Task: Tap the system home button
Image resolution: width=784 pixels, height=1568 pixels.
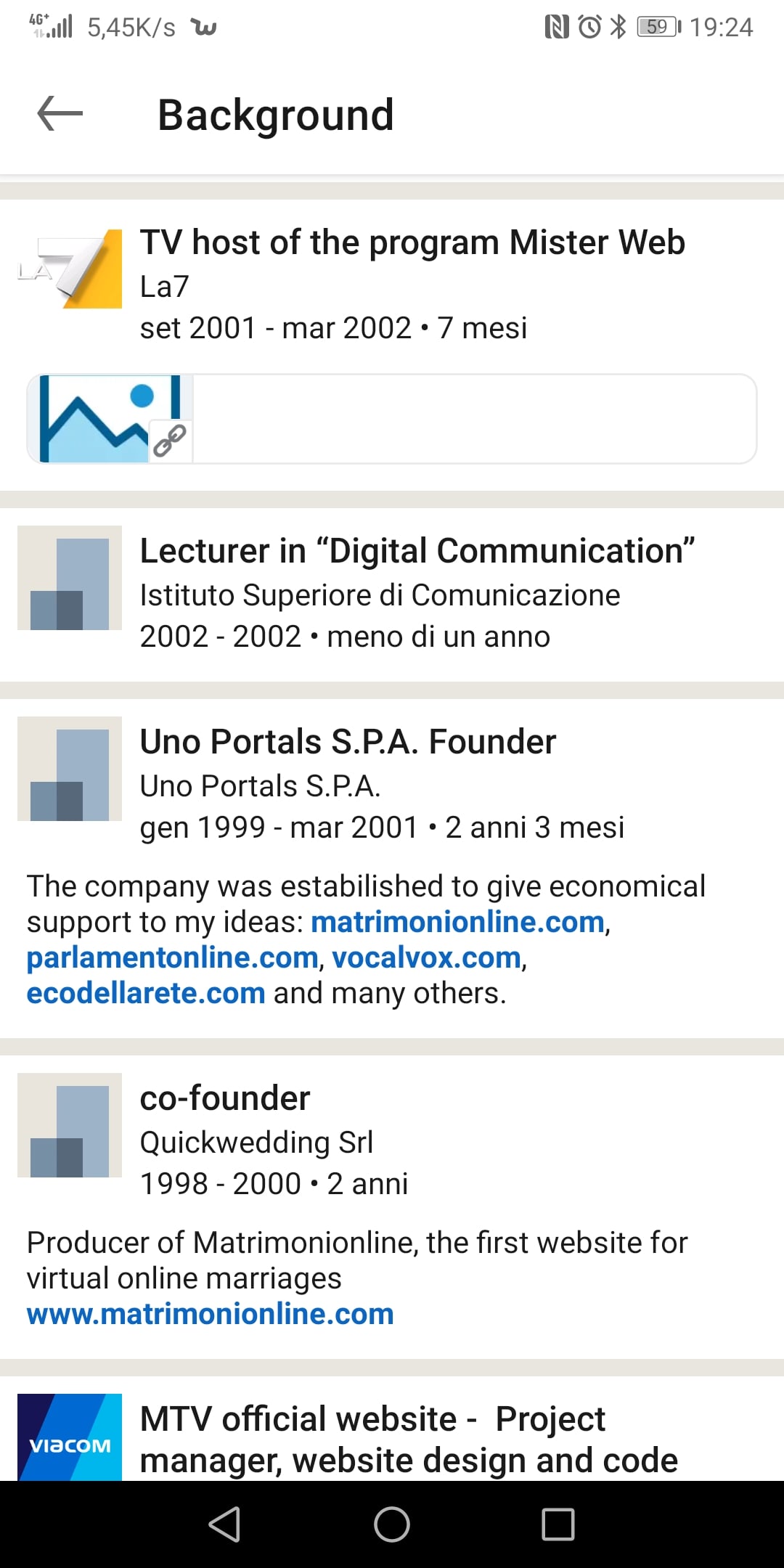Action: pyautogui.click(x=392, y=1524)
